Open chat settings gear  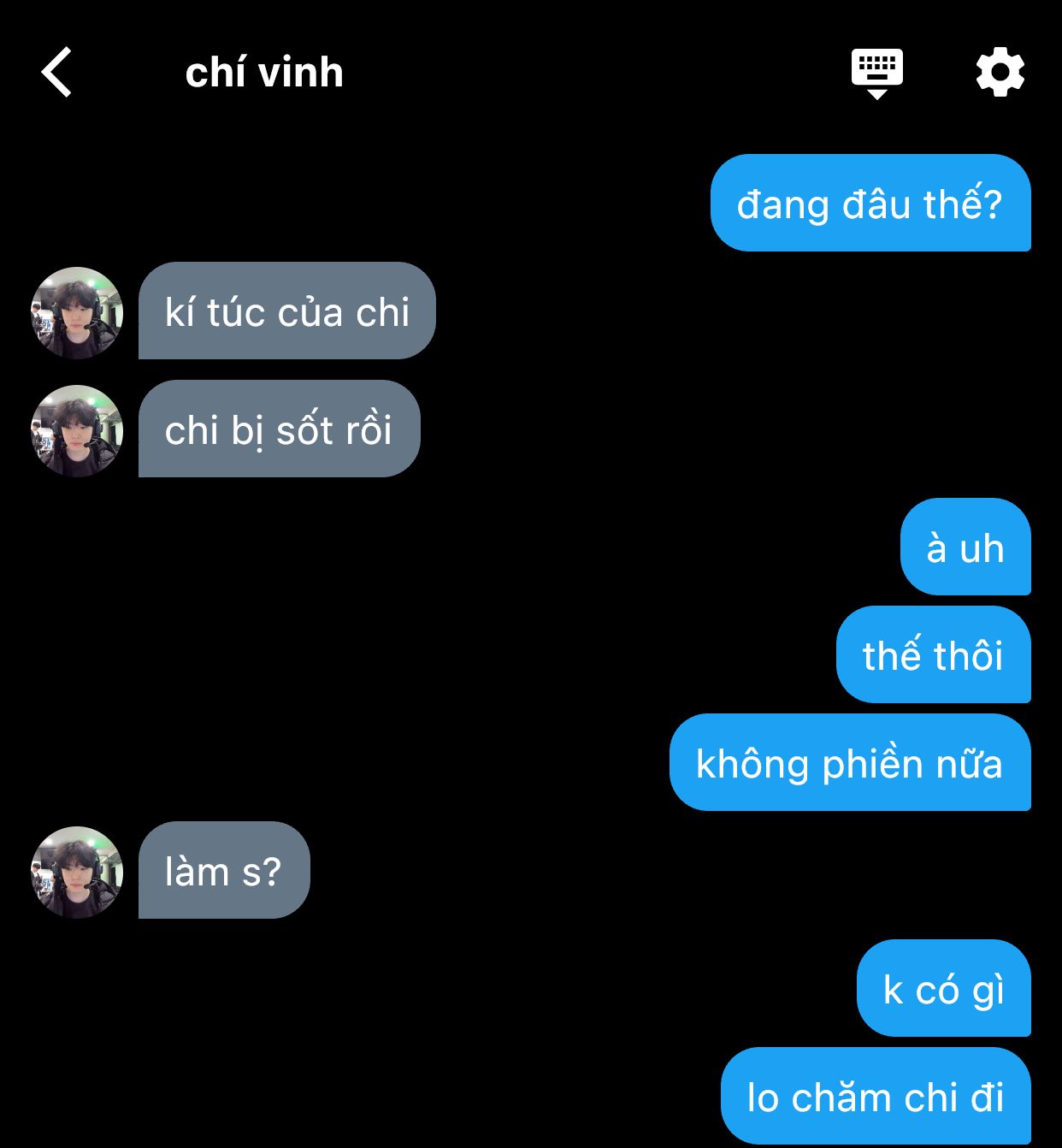point(1000,72)
